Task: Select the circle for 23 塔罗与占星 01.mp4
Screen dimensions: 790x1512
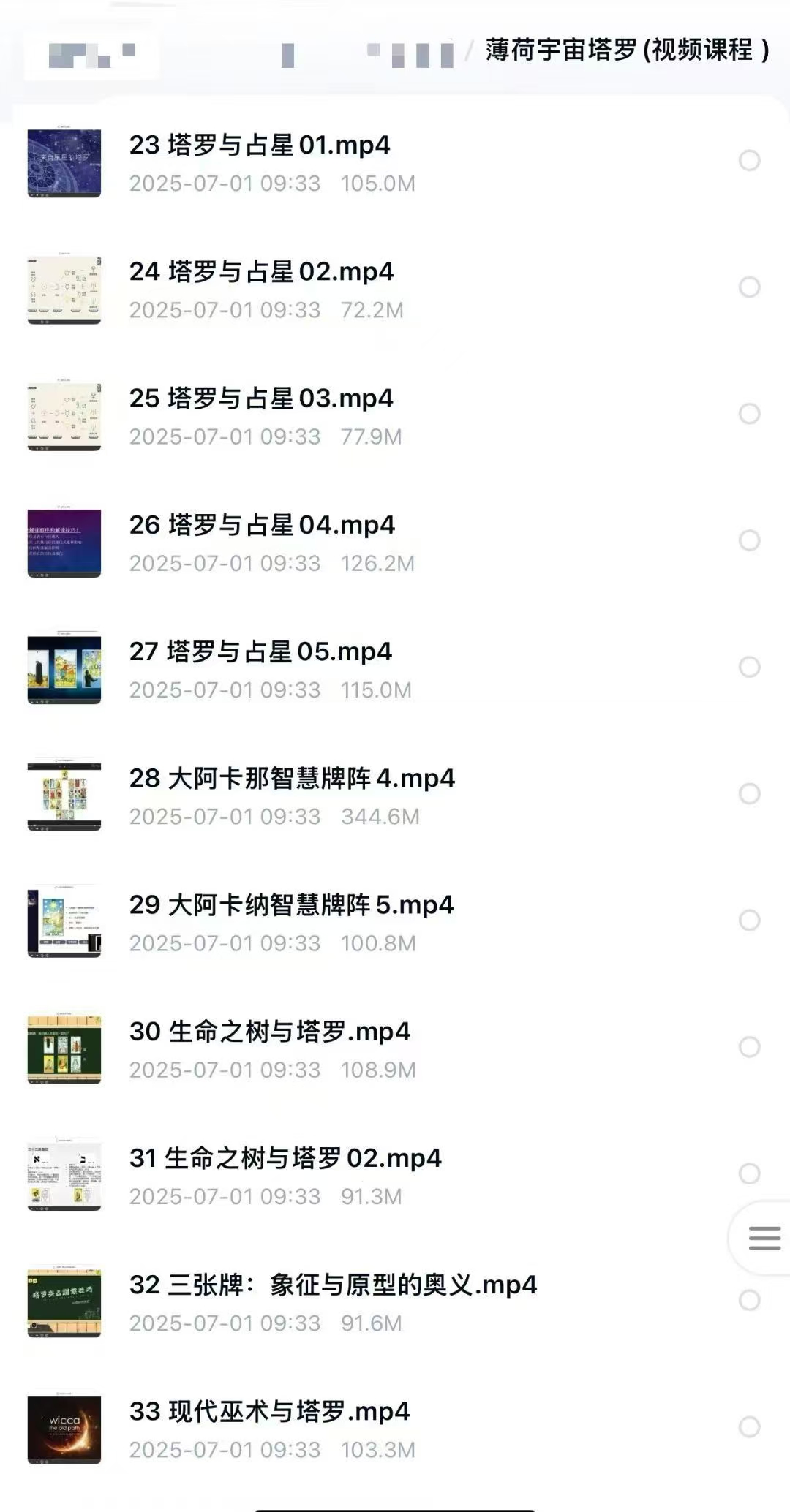Action: [x=749, y=160]
